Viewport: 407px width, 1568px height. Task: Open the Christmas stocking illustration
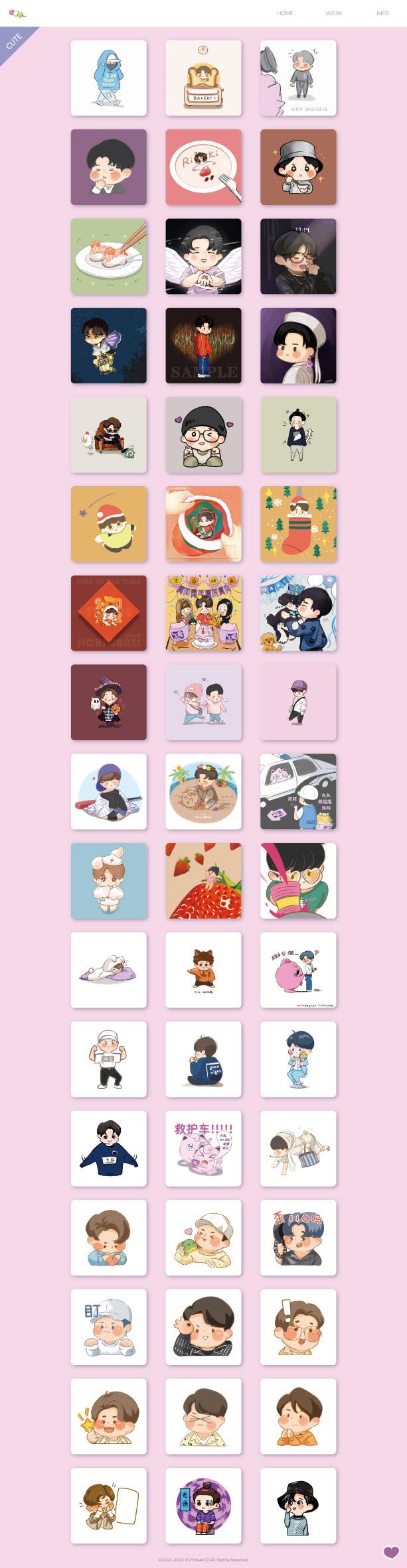click(298, 524)
